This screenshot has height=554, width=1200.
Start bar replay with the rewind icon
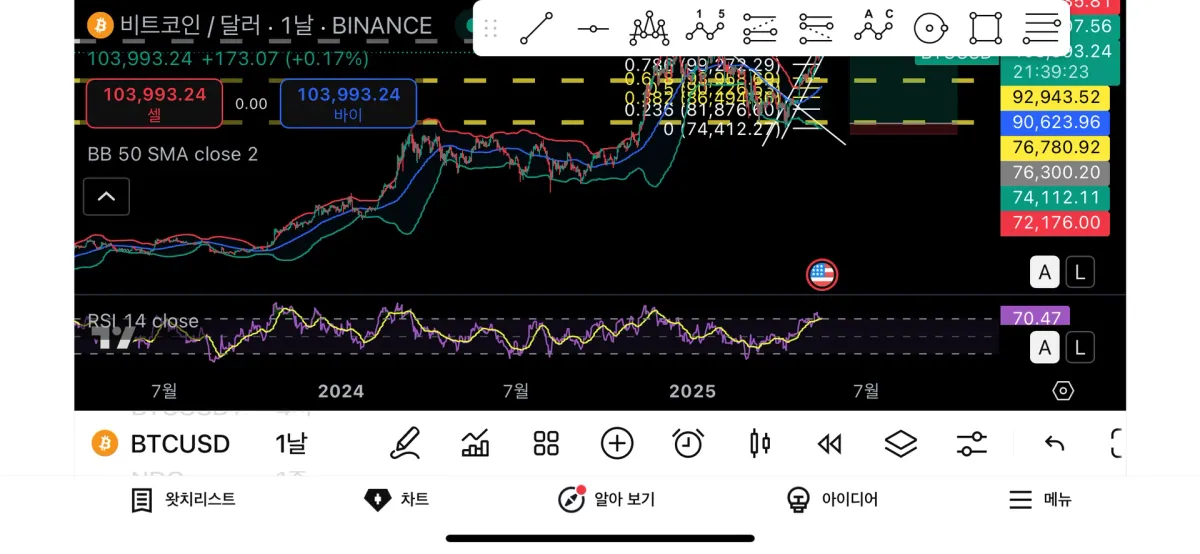(830, 443)
